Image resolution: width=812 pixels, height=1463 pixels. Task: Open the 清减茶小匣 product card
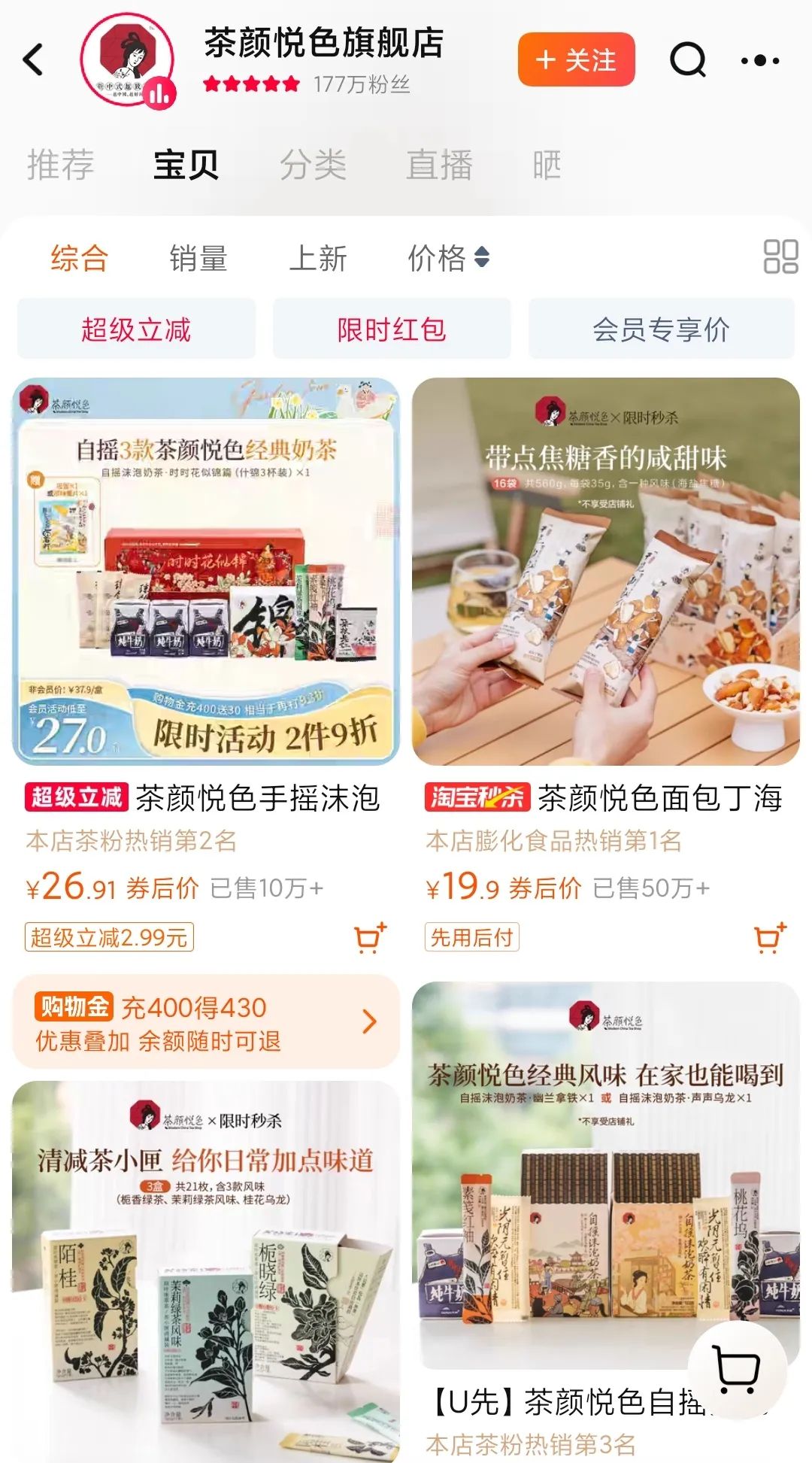(x=205, y=1271)
